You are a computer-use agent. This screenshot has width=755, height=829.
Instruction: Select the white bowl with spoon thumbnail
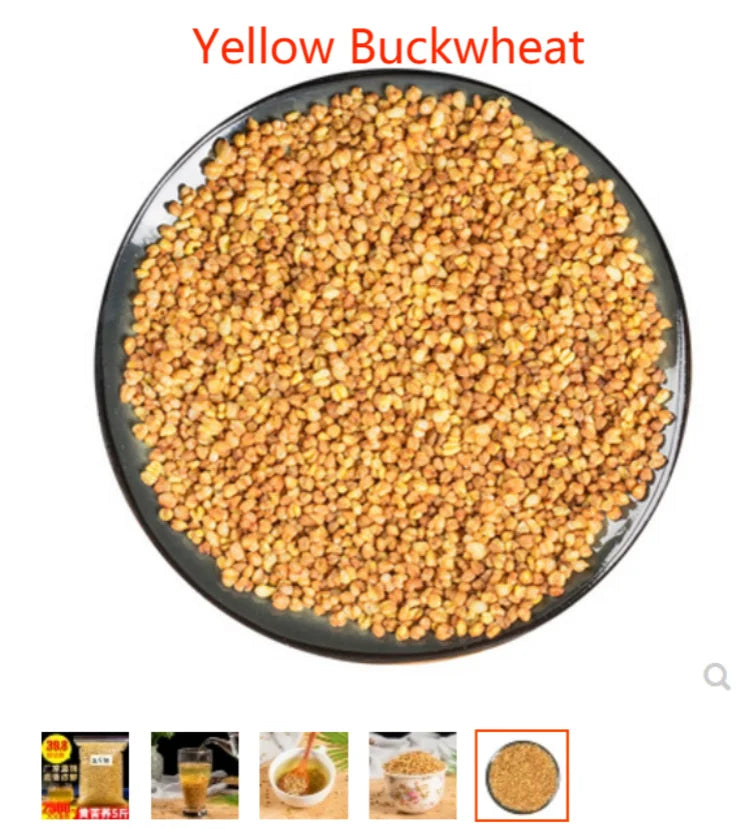coord(303,775)
